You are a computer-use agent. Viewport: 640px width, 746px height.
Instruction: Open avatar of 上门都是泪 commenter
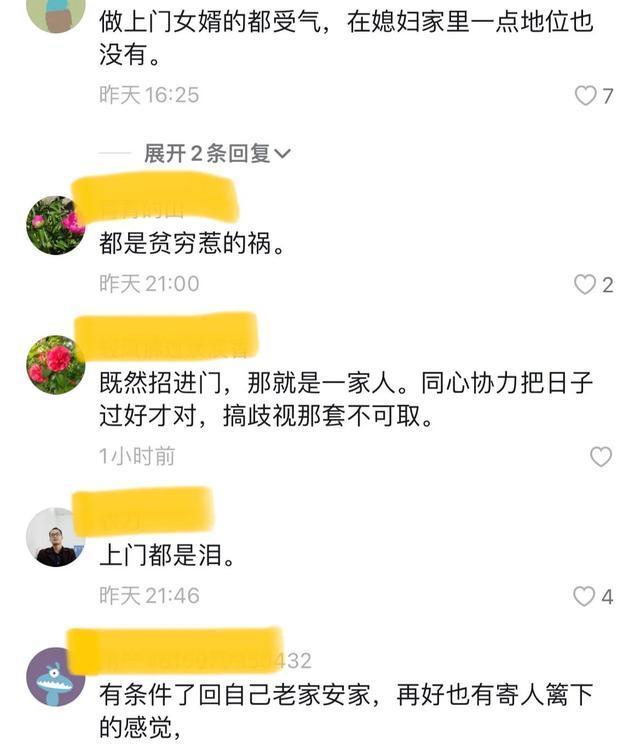[x=55, y=537]
